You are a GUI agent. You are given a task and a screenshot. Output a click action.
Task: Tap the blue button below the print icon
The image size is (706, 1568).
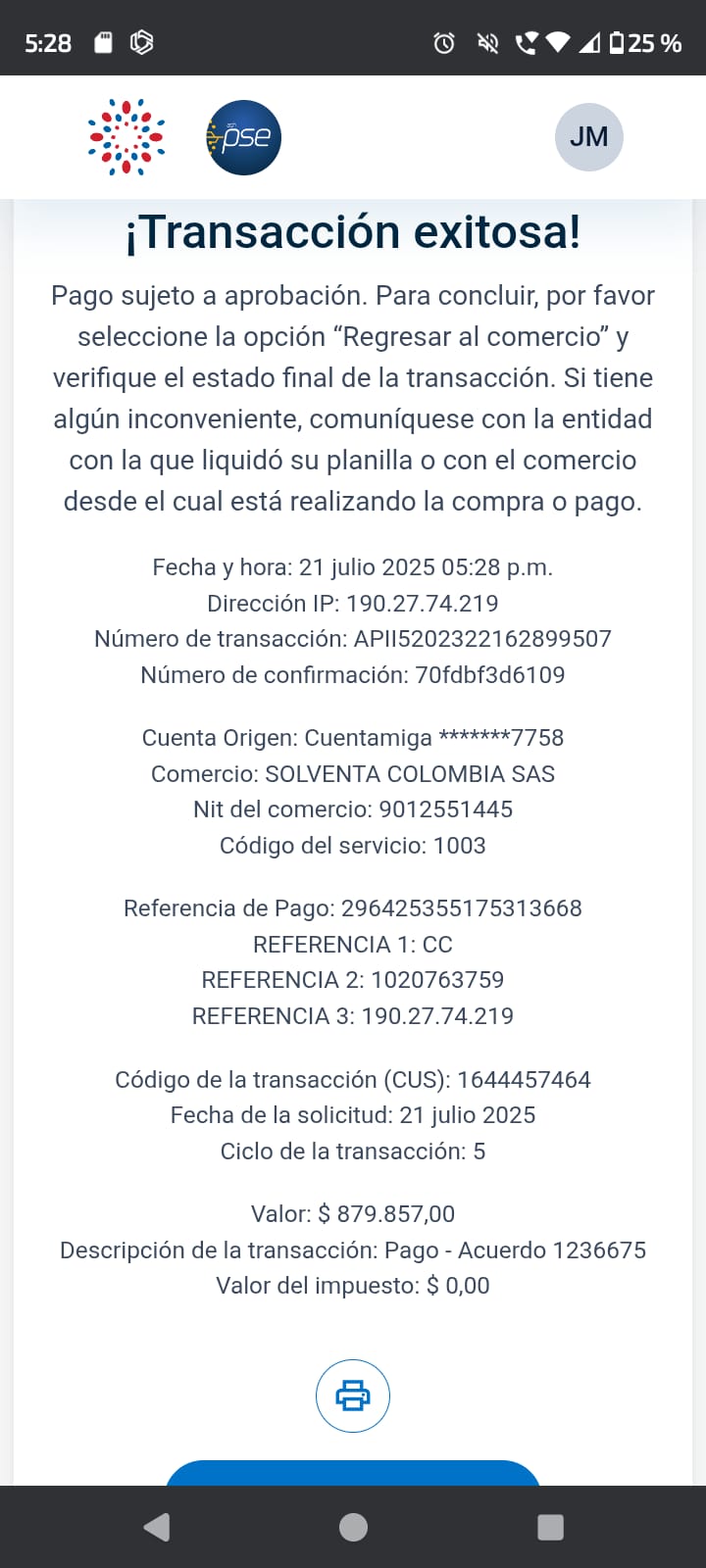click(353, 1473)
